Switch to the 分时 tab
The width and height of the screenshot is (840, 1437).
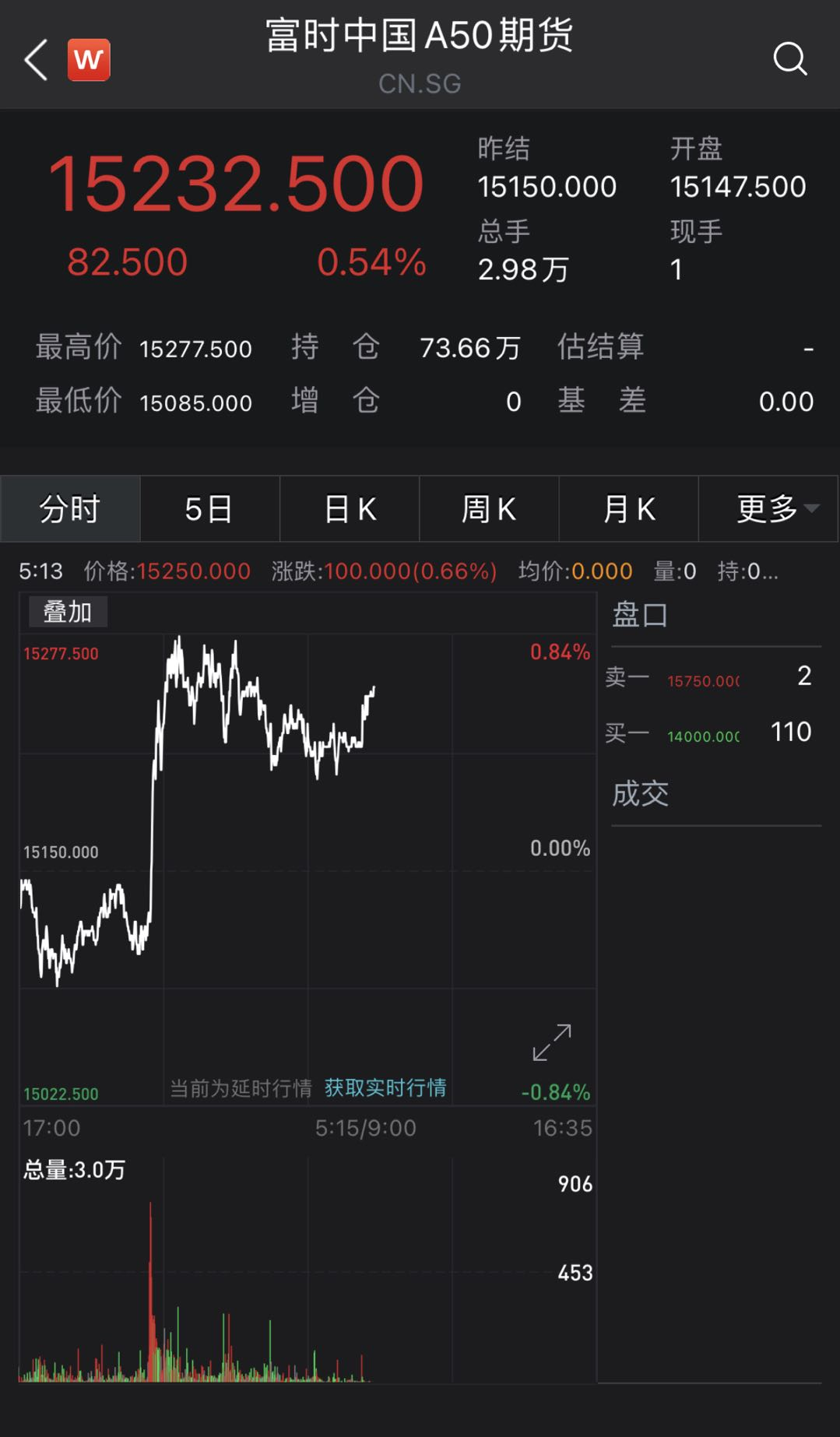coord(69,508)
